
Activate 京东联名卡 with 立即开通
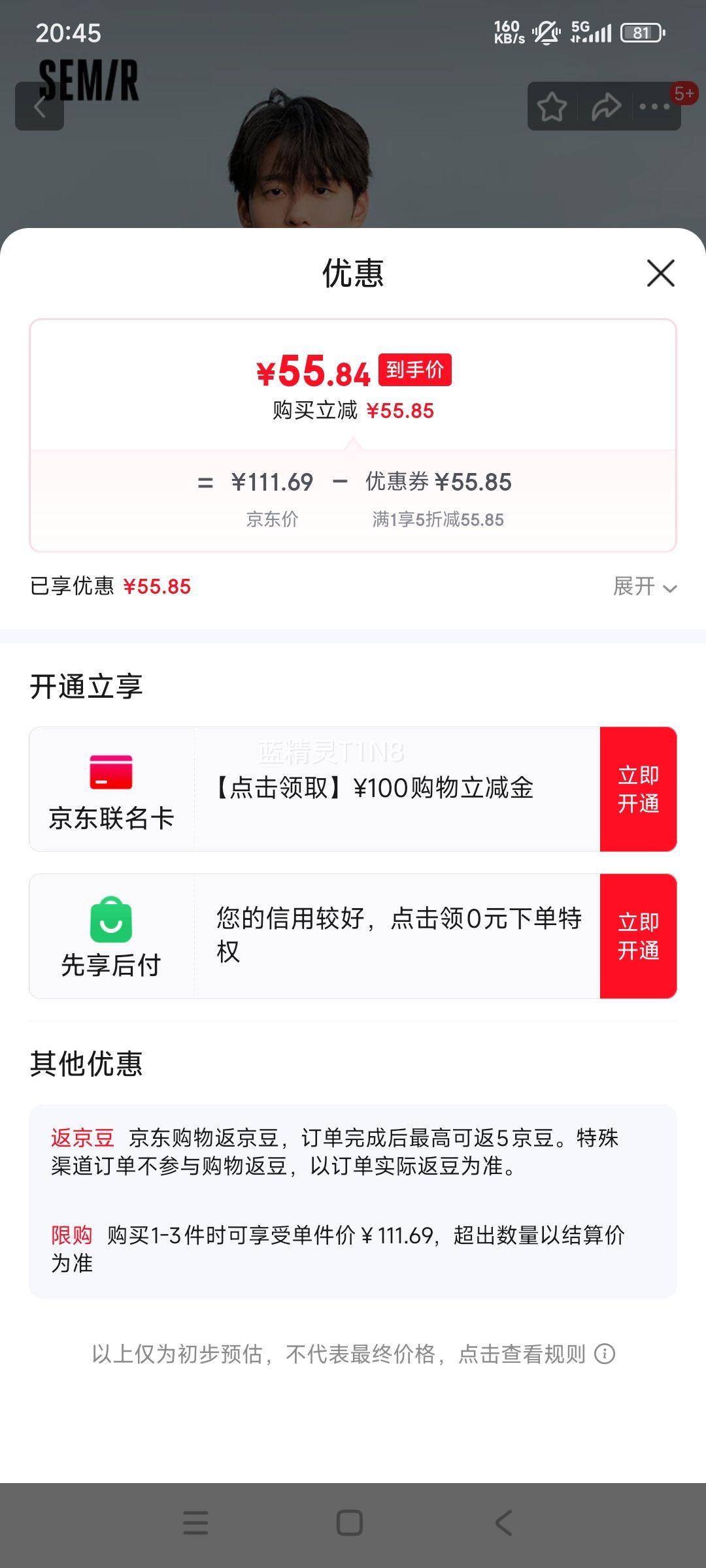tap(638, 789)
